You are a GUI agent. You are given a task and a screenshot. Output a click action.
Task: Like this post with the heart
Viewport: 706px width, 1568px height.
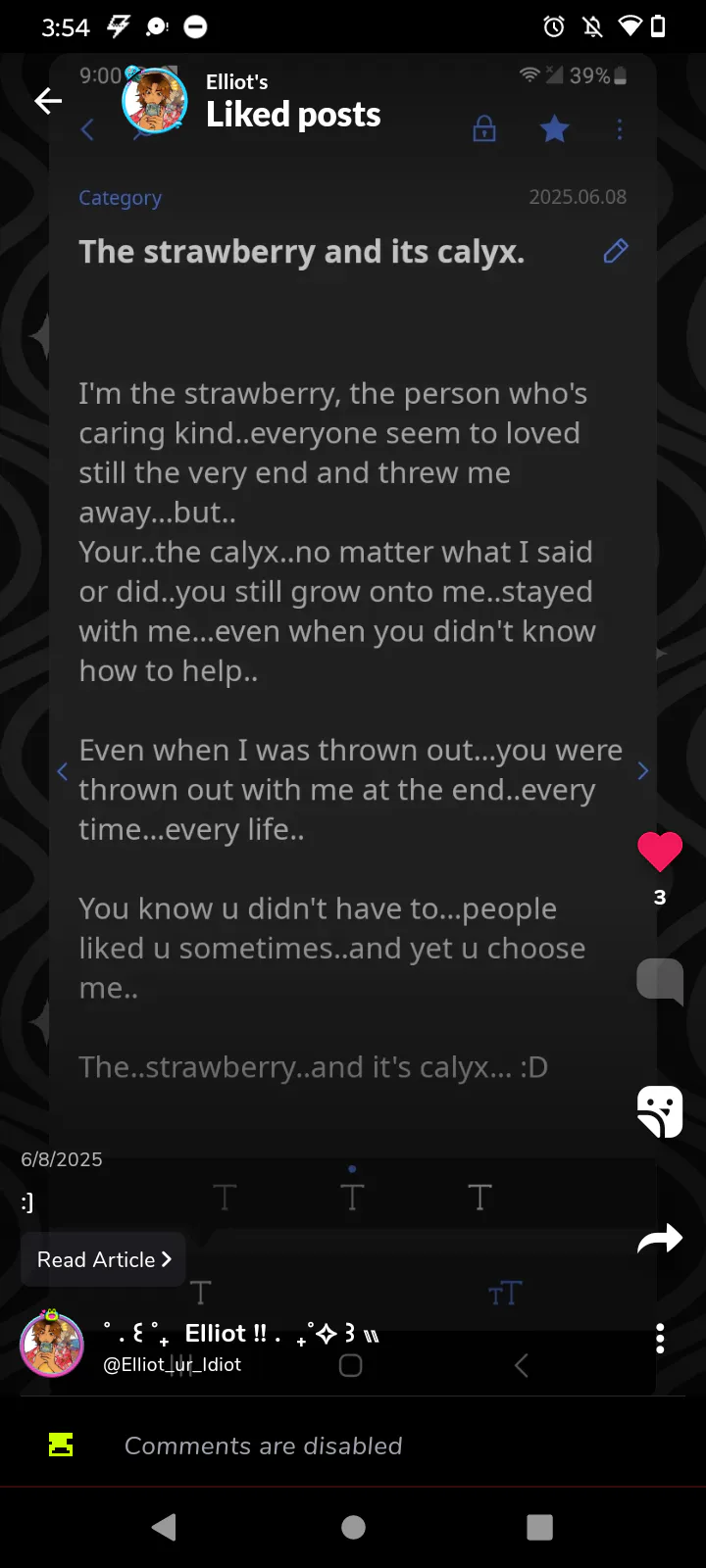(660, 851)
